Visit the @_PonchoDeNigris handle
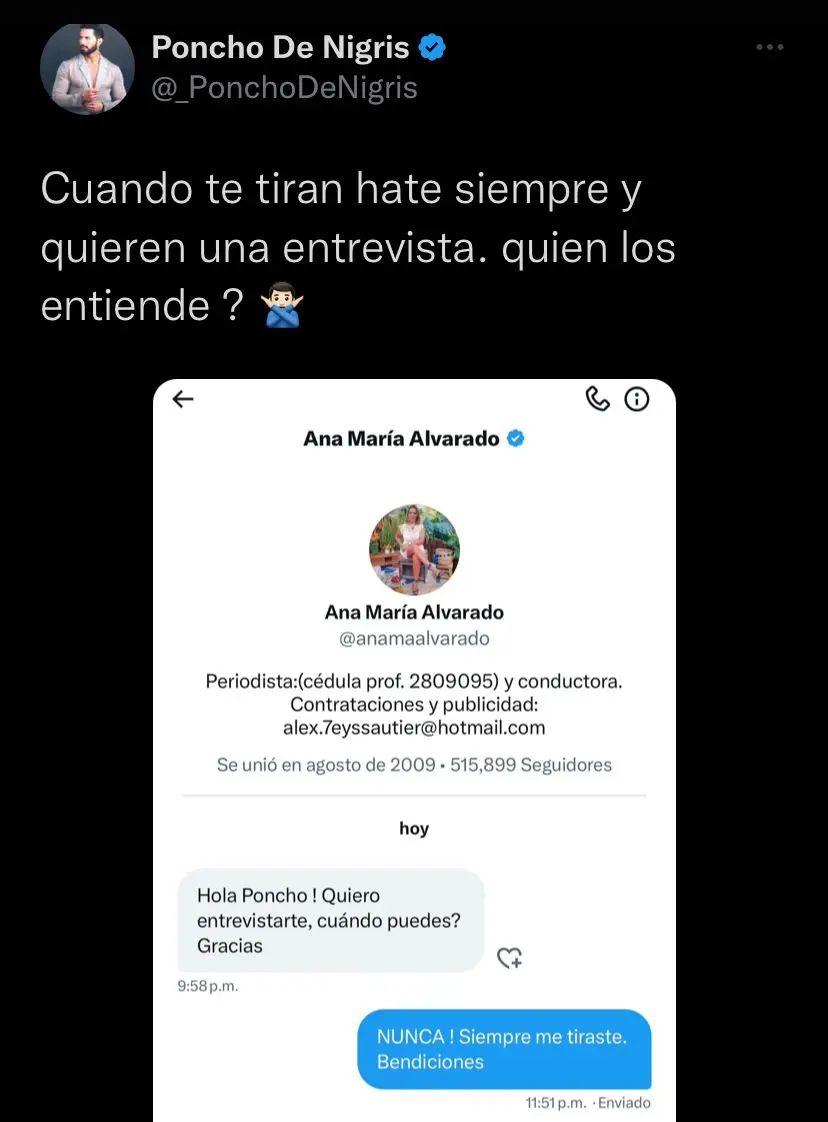This screenshot has height=1122, width=828. point(284,88)
